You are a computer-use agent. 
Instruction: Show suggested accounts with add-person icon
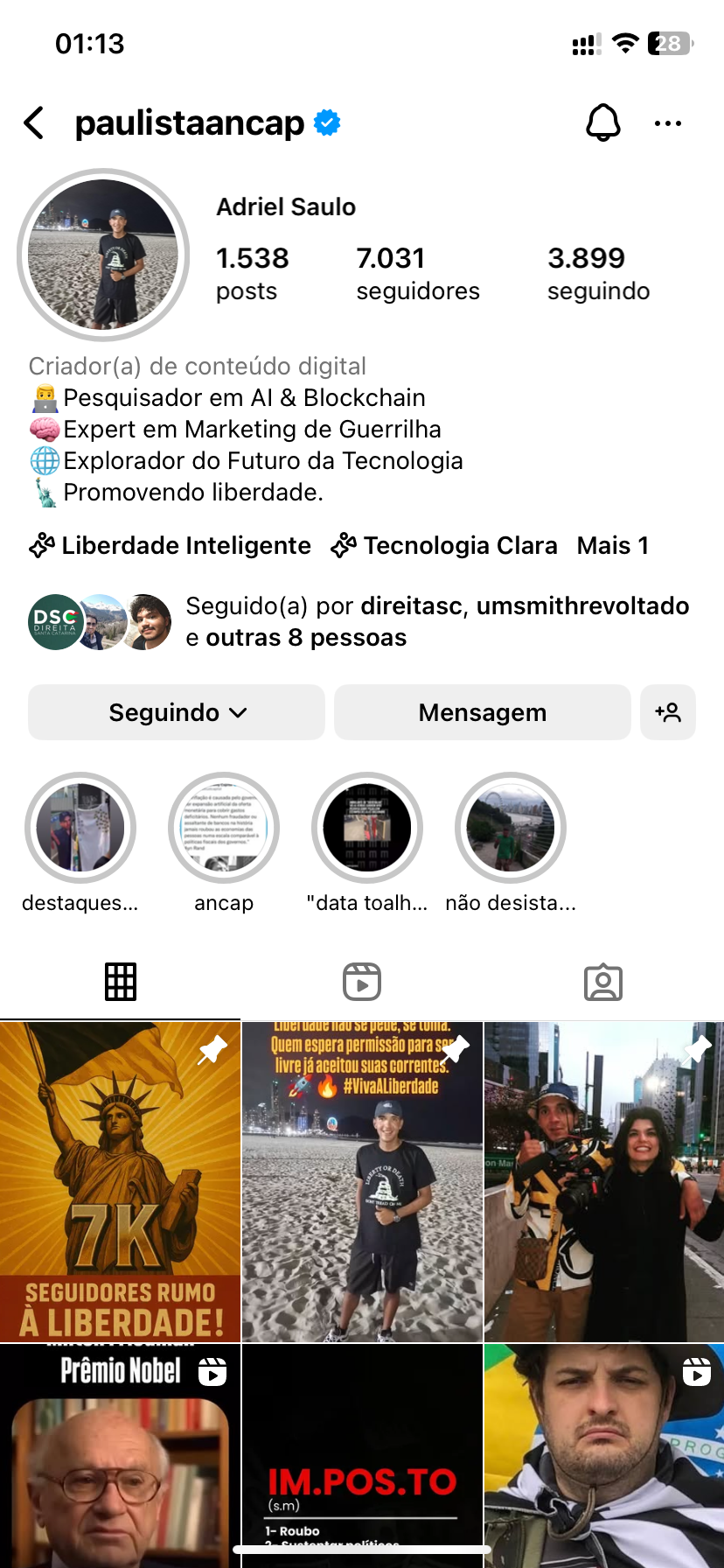pos(668,712)
